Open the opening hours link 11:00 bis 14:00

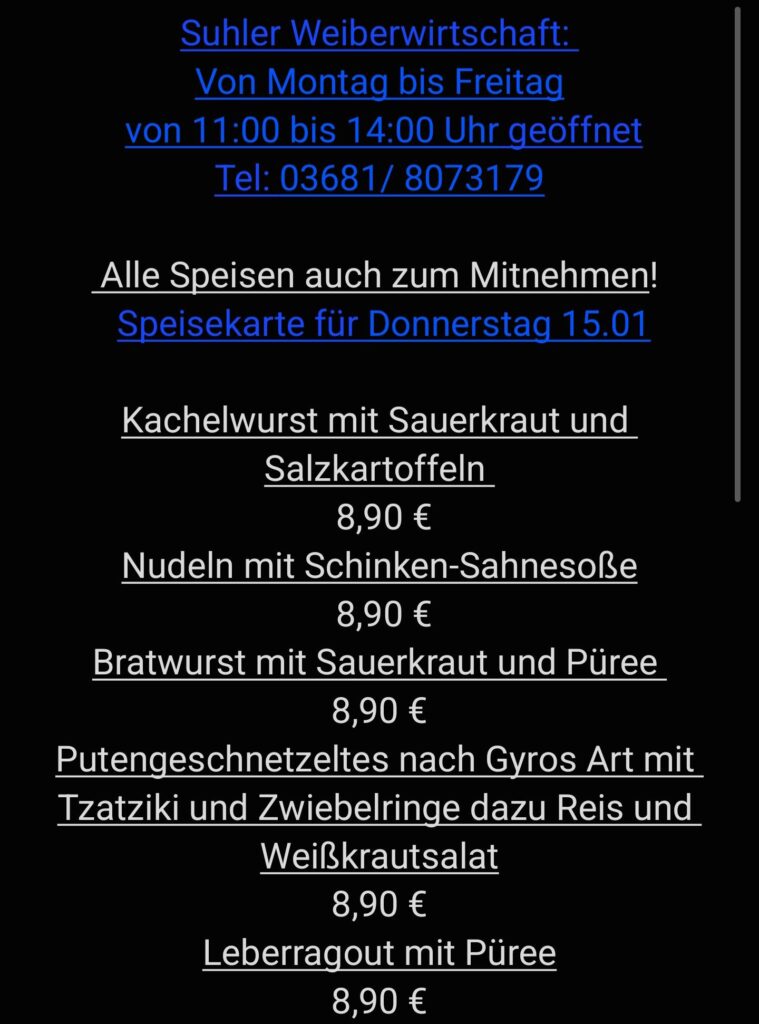[383, 131]
